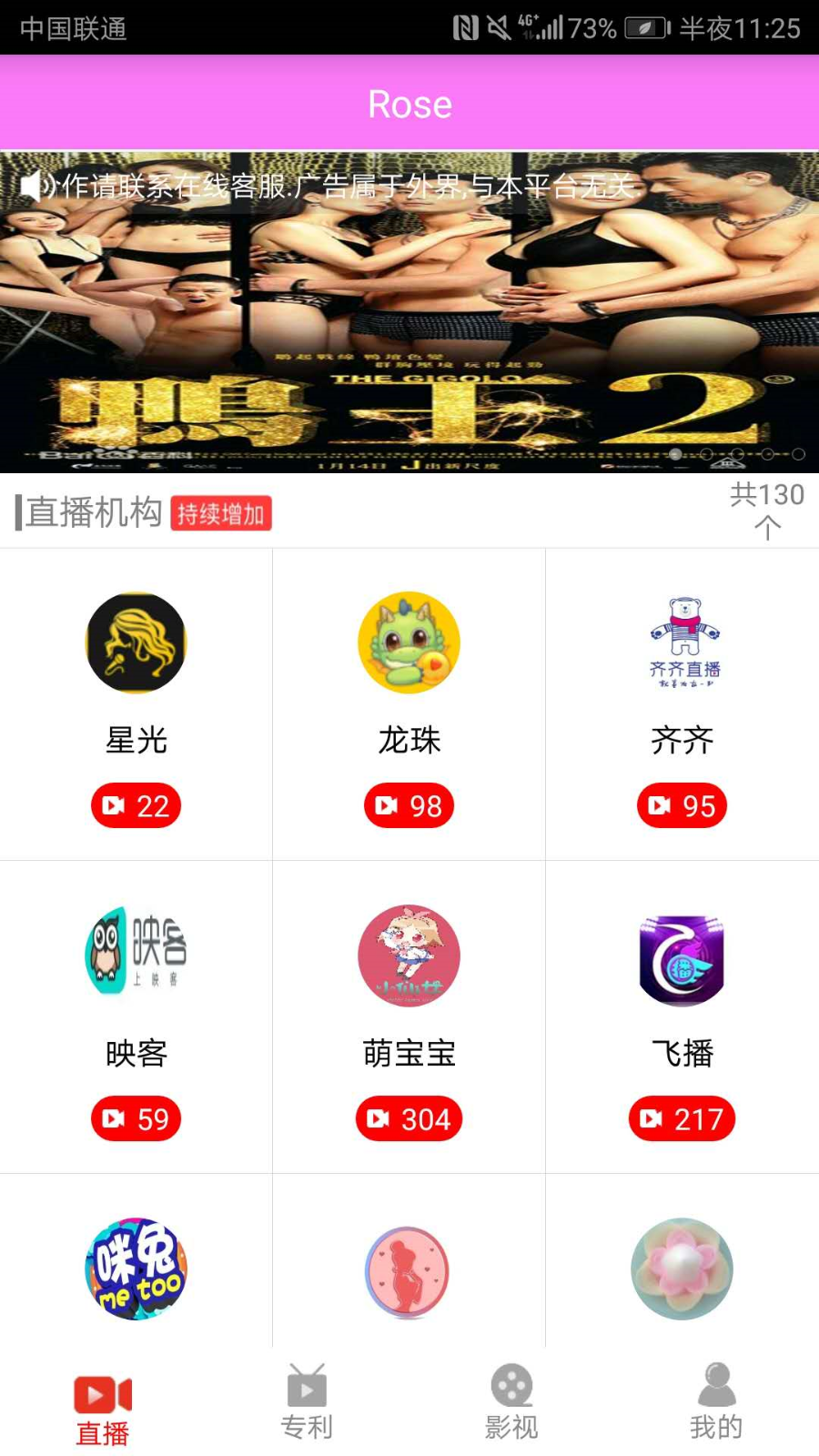Open the 萌宝宝 live platform
This screenshot has height=1456, width=819.
click(409, 955)
